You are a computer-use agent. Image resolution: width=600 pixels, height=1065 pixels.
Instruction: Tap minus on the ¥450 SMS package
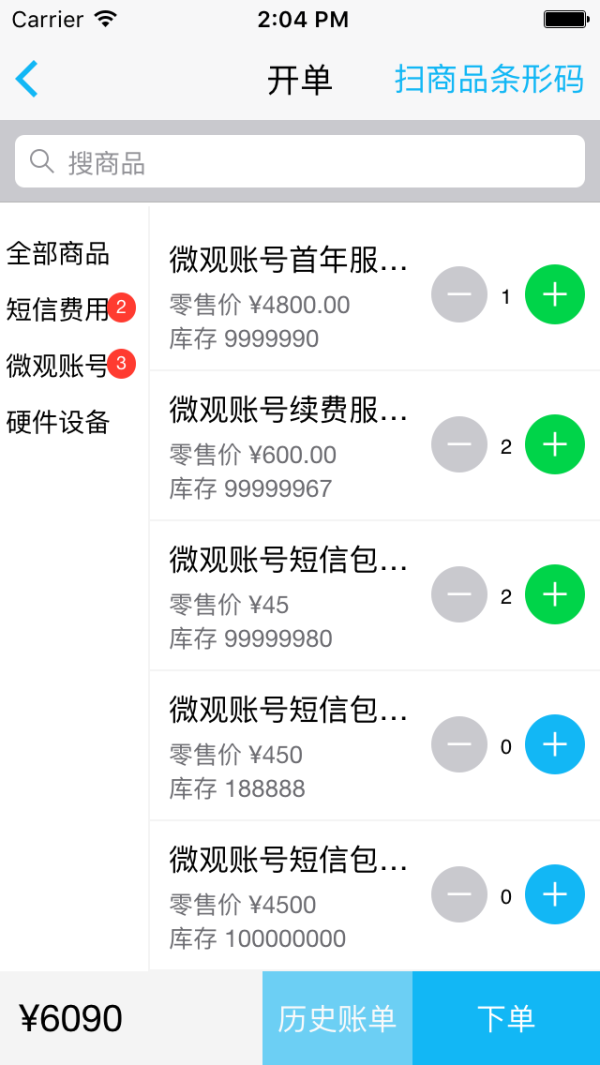(x=459, y=745)
